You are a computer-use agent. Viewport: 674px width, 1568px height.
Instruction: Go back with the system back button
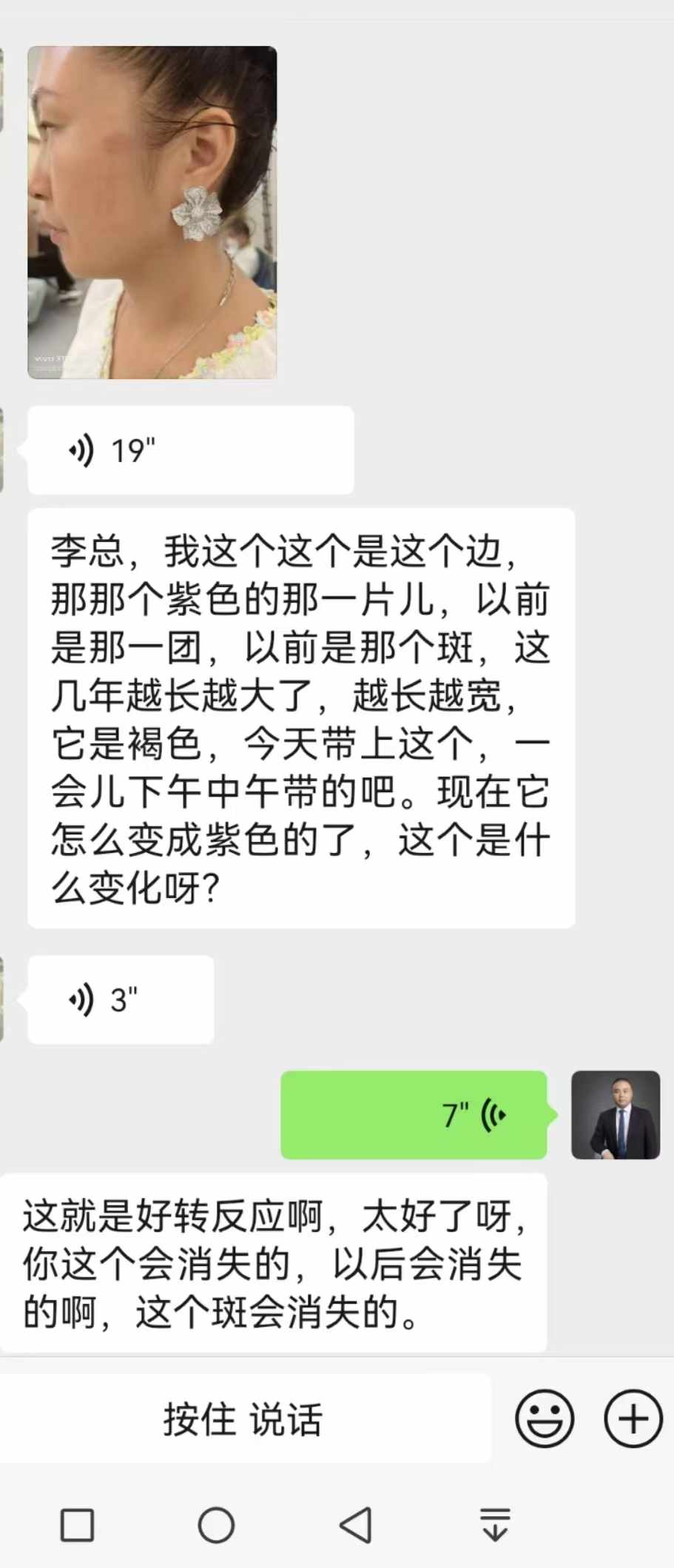coord(356,1525)
